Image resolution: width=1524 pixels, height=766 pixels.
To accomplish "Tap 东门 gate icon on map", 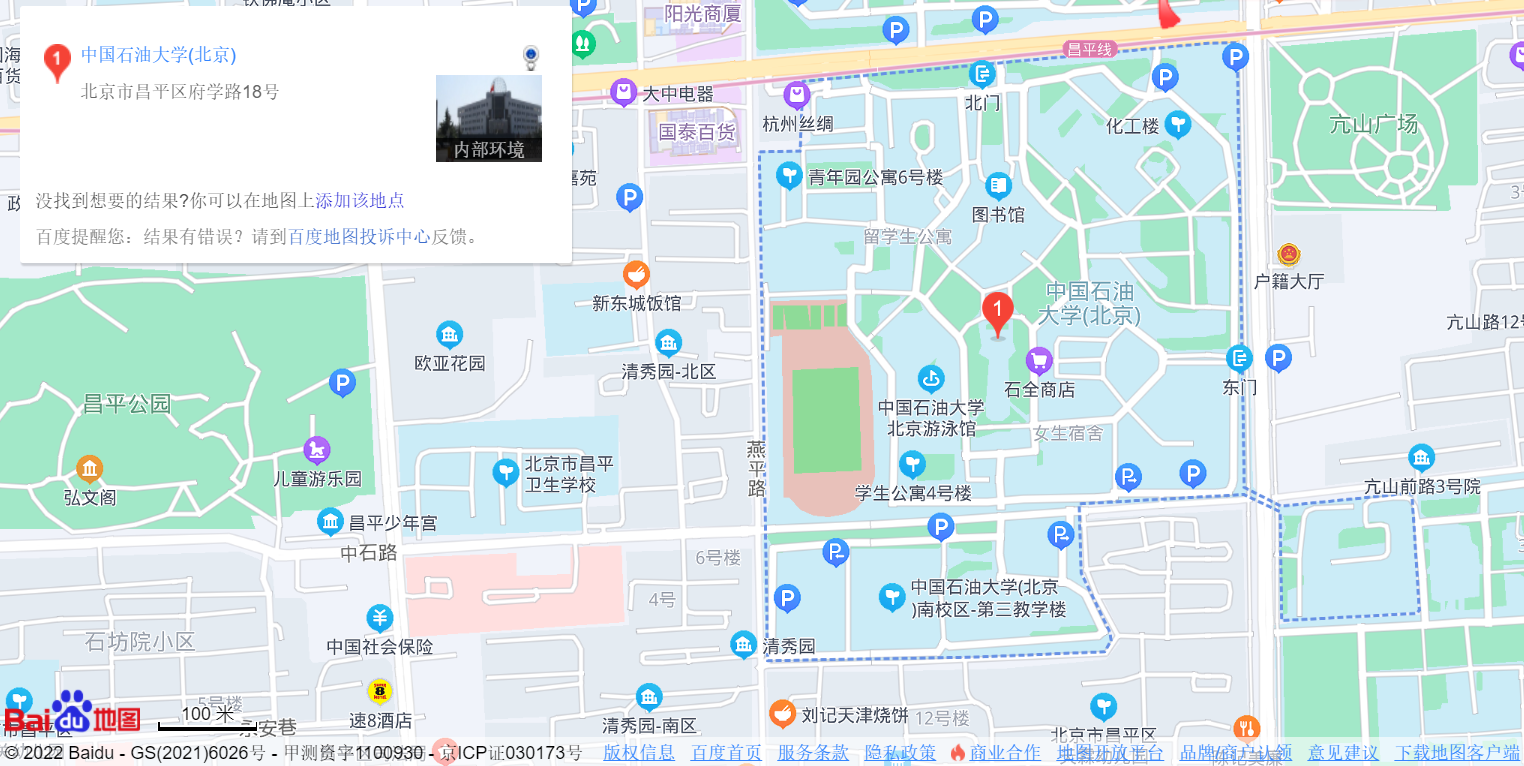I will (x=1240, y=358).
